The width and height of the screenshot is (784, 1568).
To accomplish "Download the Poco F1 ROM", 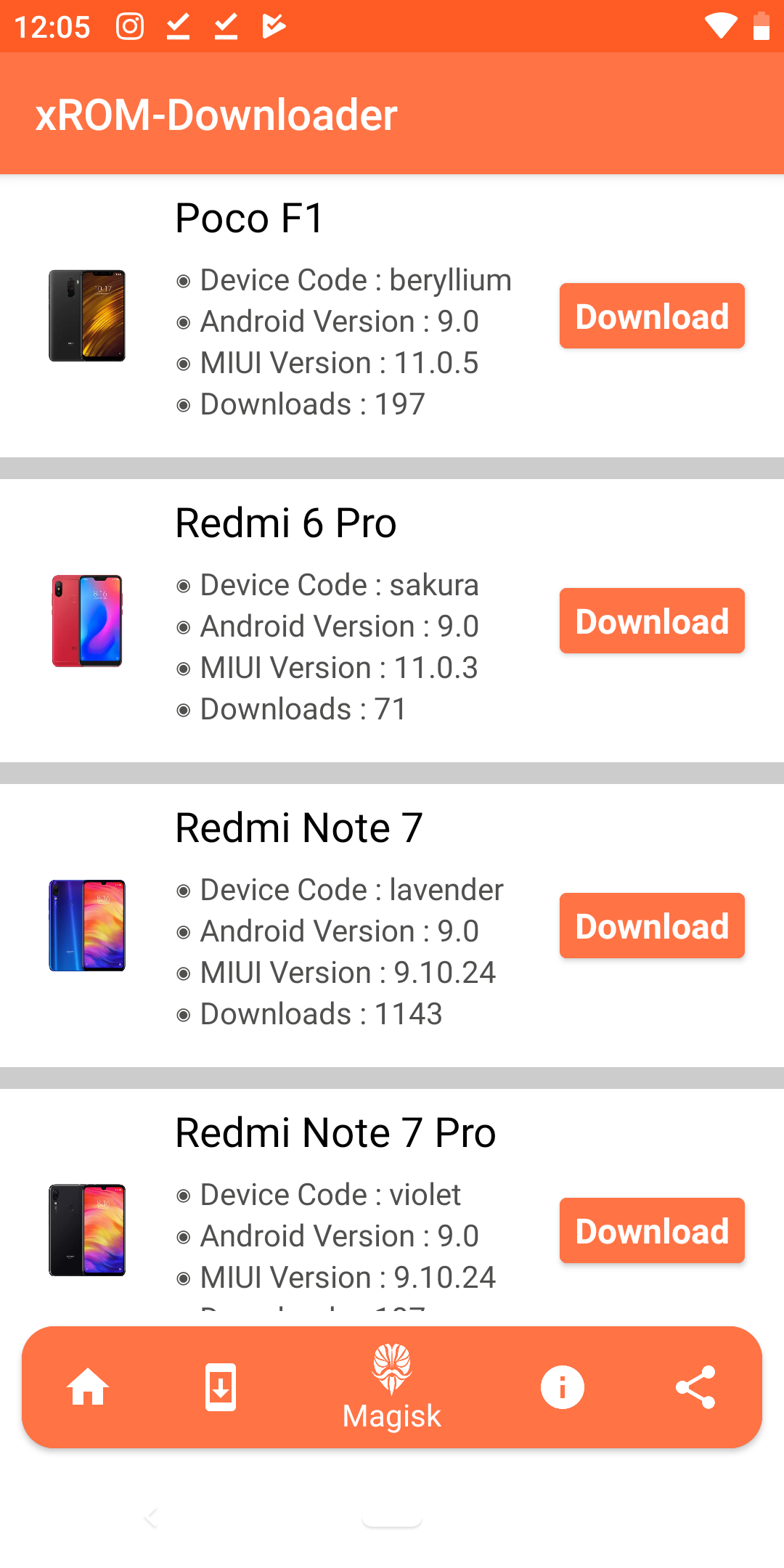I will point(652,316).
